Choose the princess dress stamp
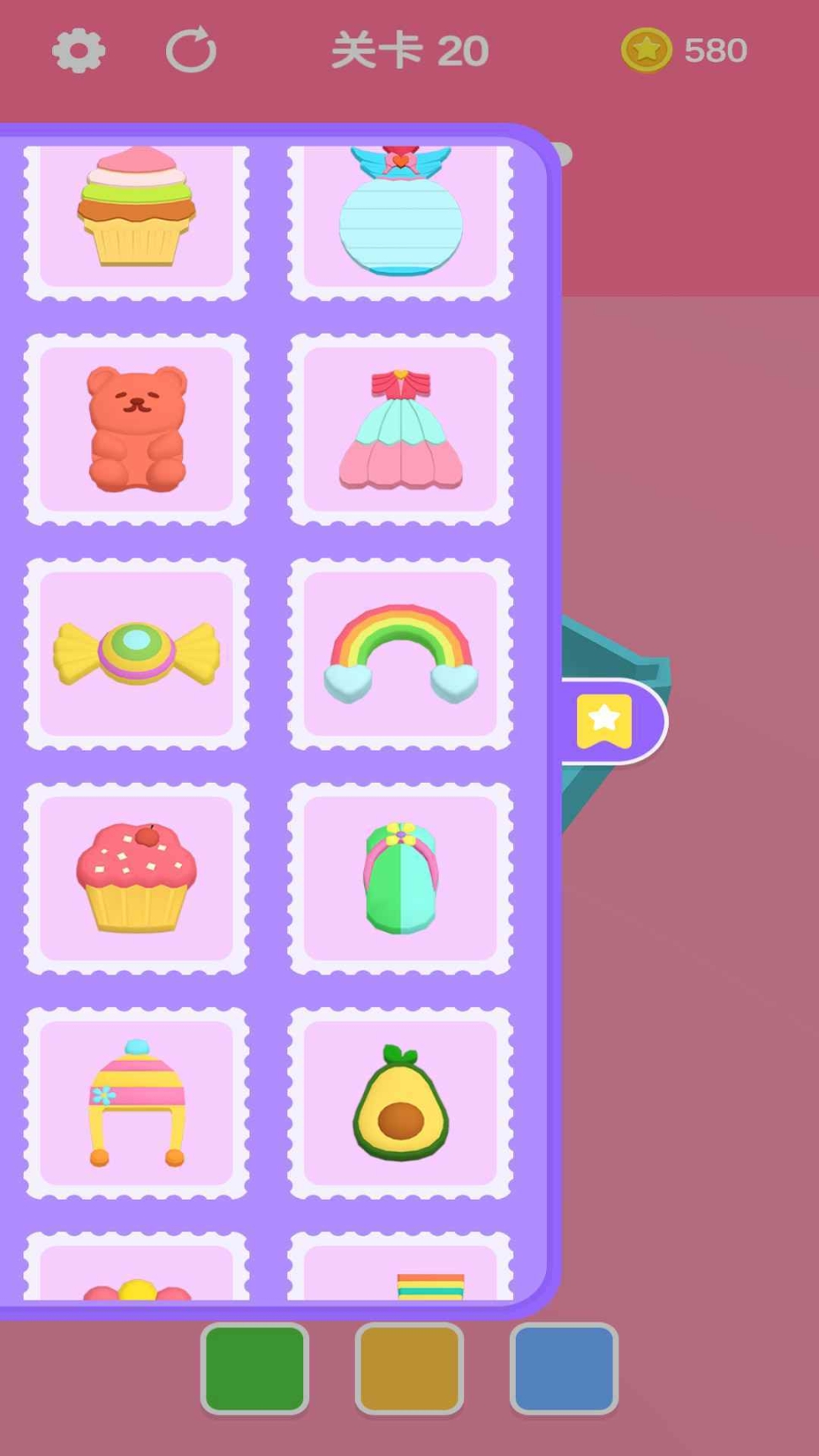 click(400, 429)
